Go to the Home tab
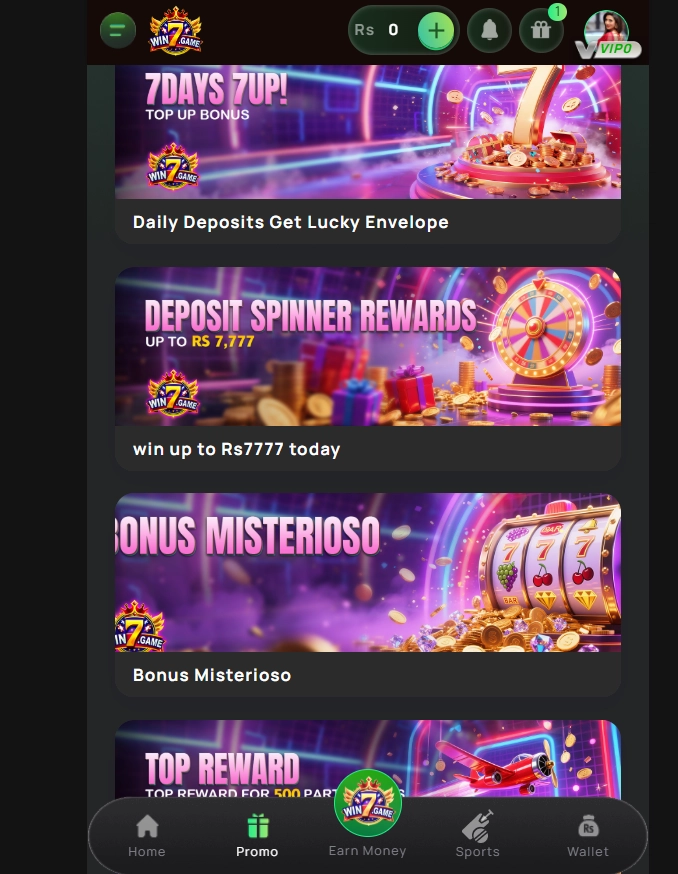678x874 pixels. [x=147, y=836]
